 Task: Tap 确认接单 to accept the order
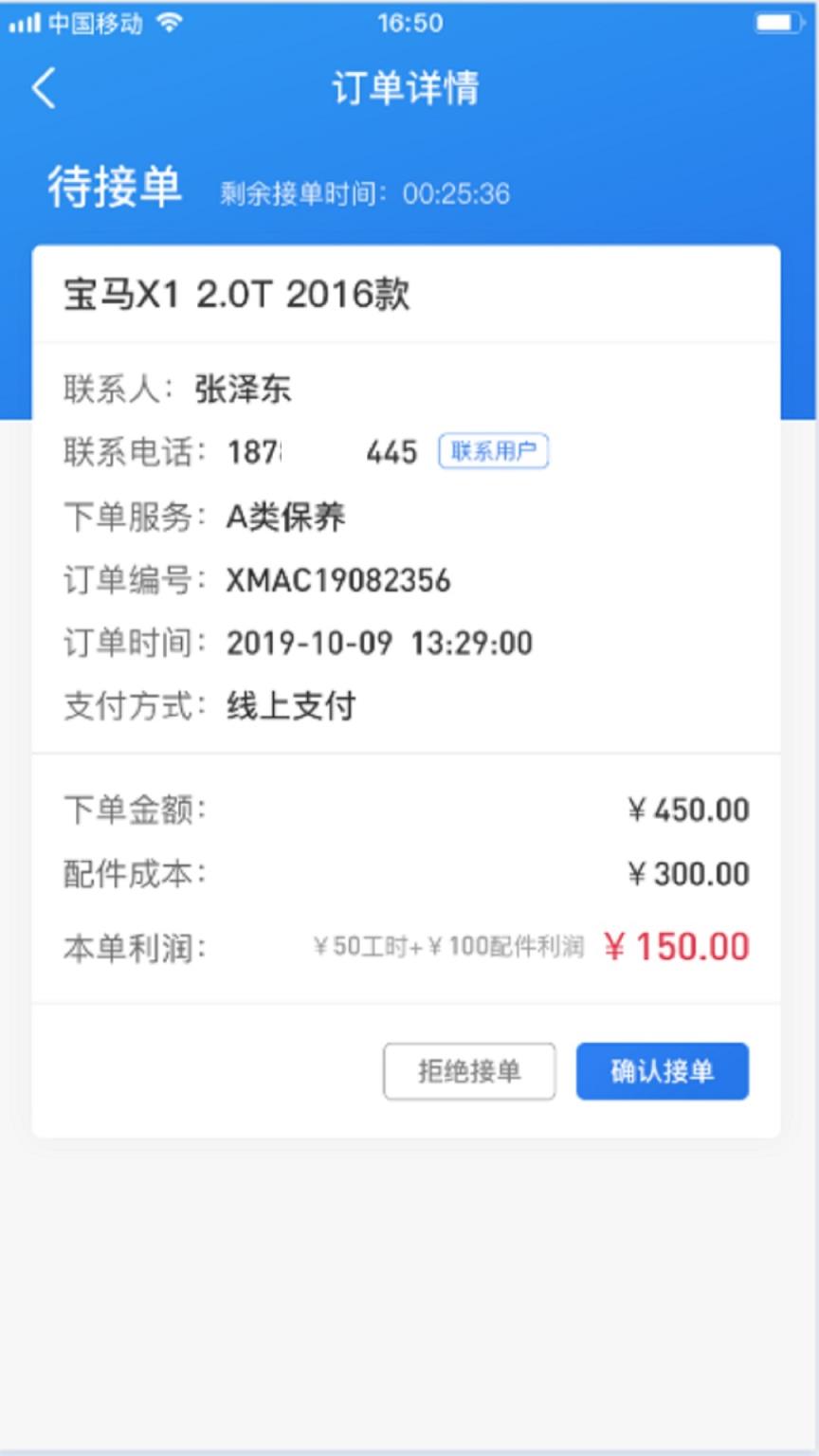coord(662,1070)
